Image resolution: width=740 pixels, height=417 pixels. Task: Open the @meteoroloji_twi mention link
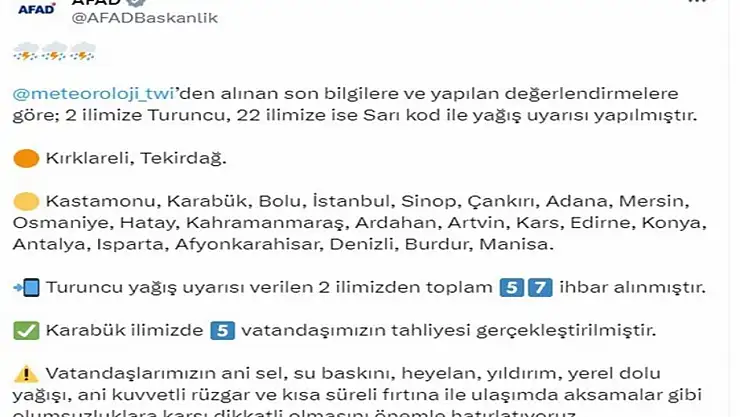[95, 93]
